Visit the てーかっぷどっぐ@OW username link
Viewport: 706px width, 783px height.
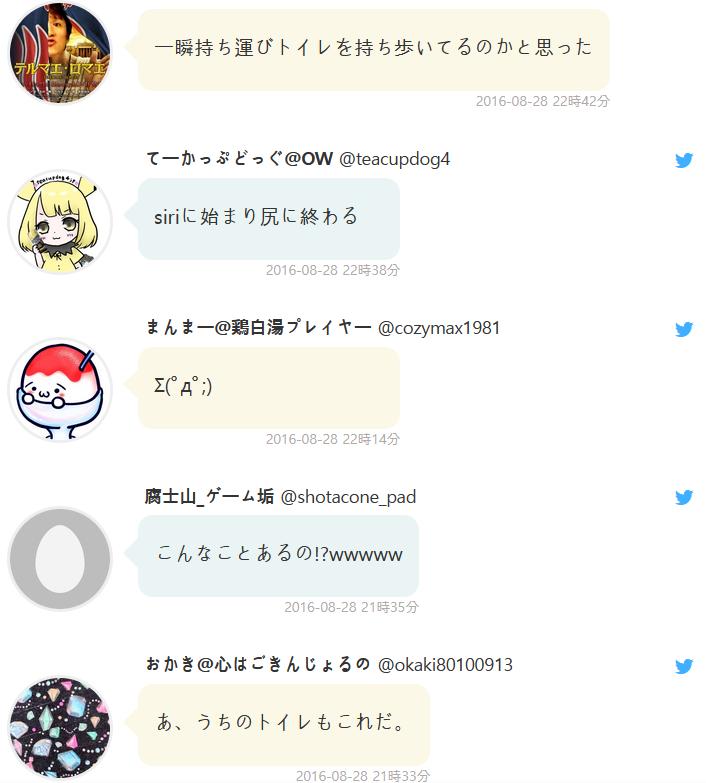click(x=239, y=159)
